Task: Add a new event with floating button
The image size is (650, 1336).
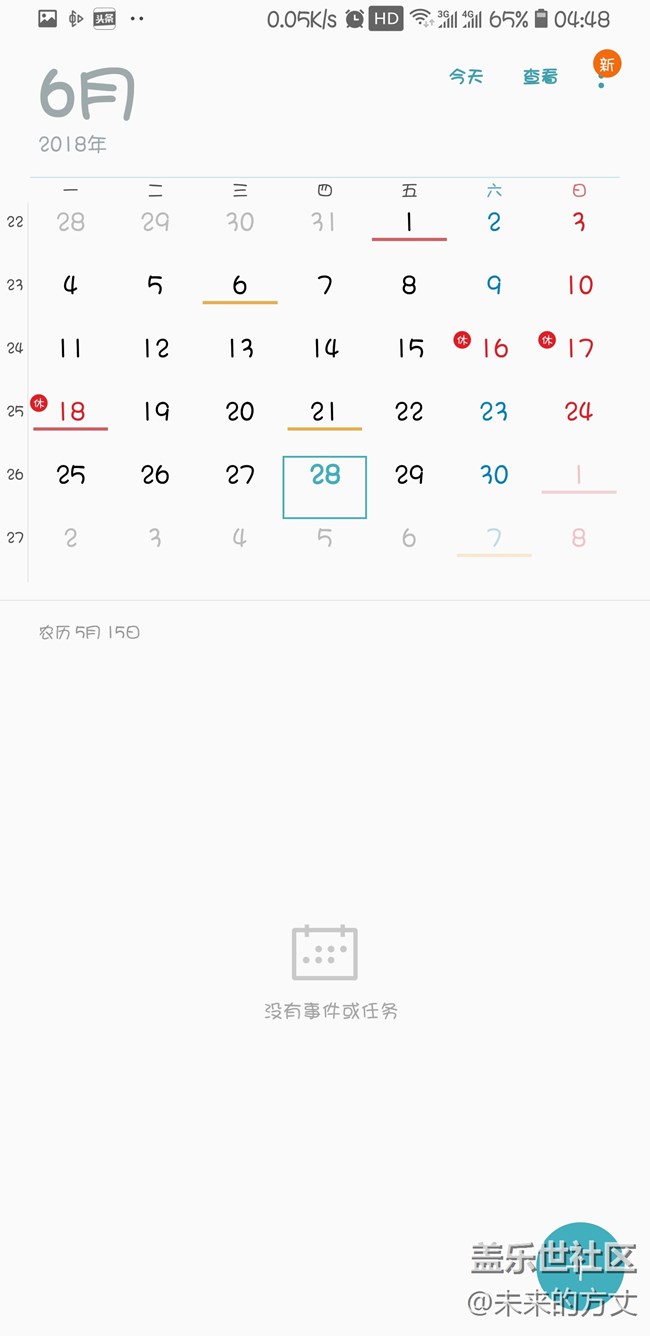Action: (x=580, y=1267)
